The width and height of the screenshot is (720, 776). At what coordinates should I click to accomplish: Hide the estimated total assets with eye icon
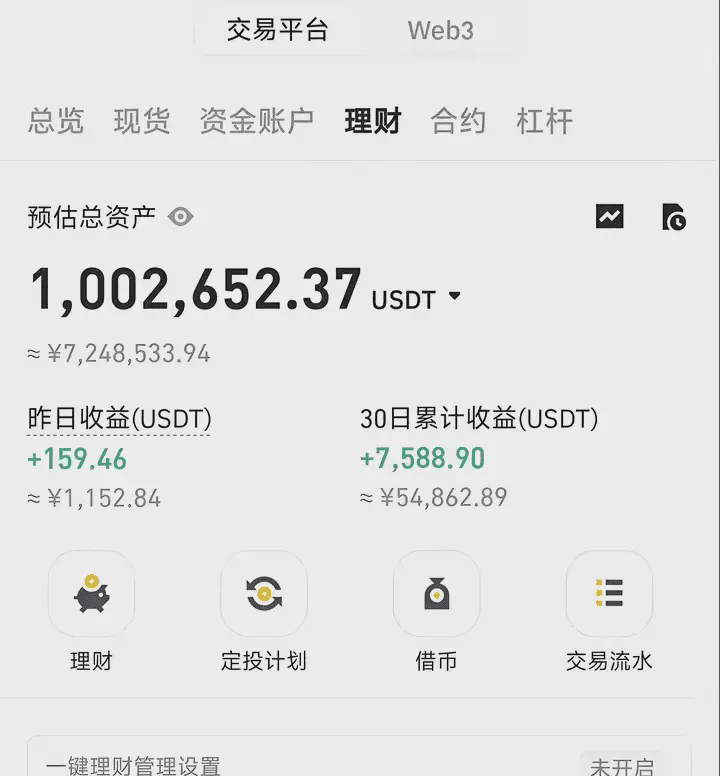(181, 217)
